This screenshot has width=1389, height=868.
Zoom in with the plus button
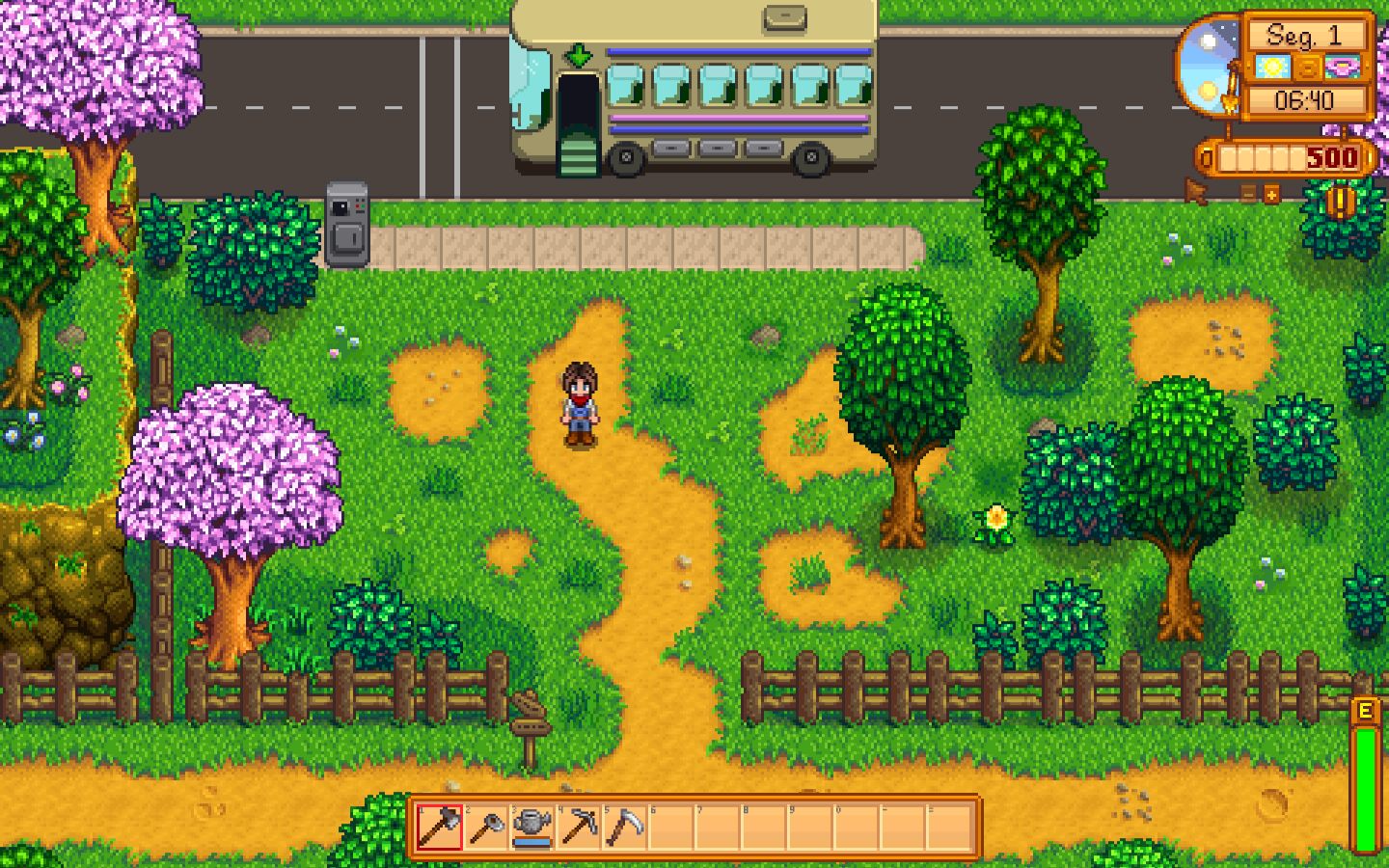point(1271,195)
